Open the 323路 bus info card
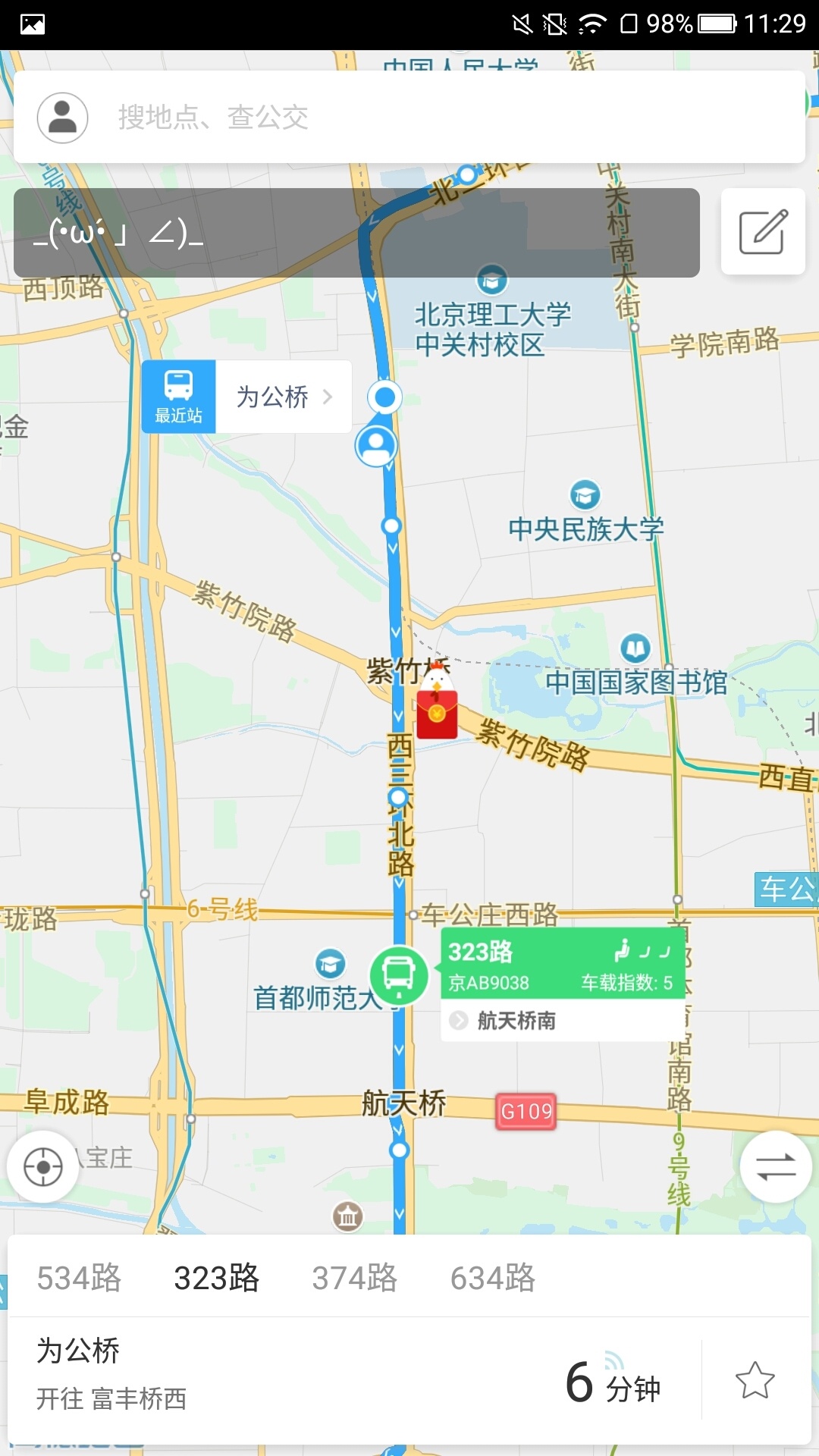The image size is (819, 1456). coord(563,984)
